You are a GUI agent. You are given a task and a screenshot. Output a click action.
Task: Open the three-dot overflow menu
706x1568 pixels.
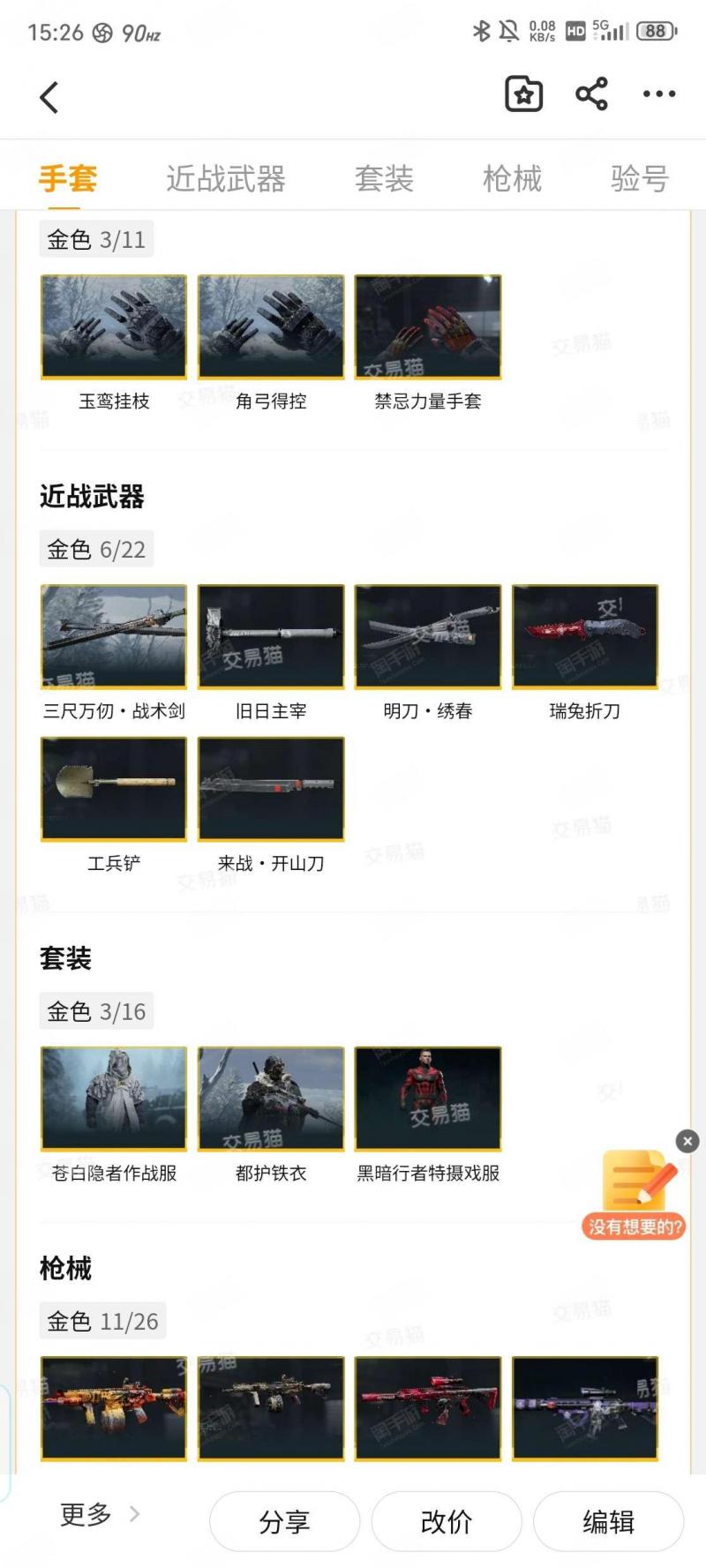coord(659,94)
